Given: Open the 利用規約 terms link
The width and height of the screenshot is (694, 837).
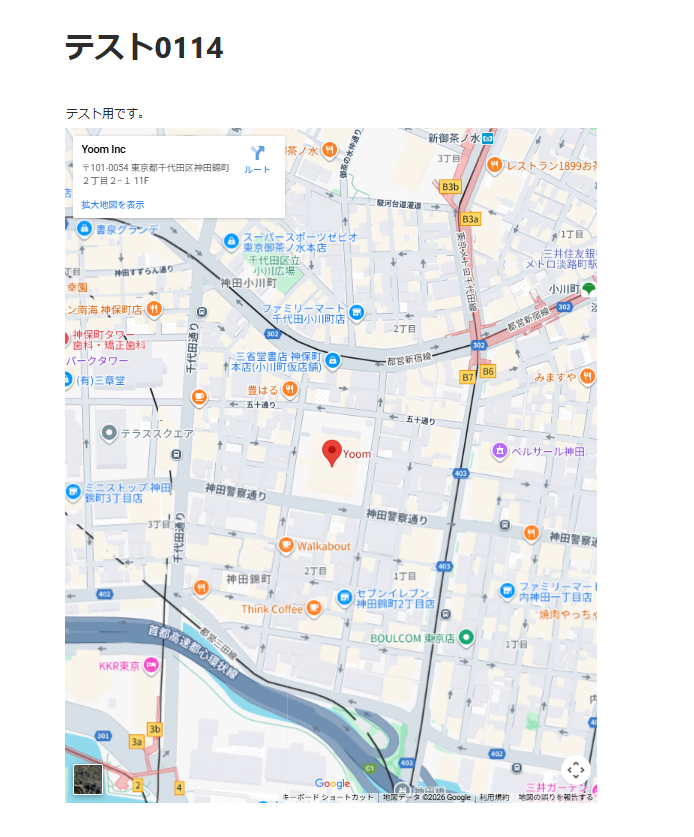Looking at the screenshot, I should point(494,798).
